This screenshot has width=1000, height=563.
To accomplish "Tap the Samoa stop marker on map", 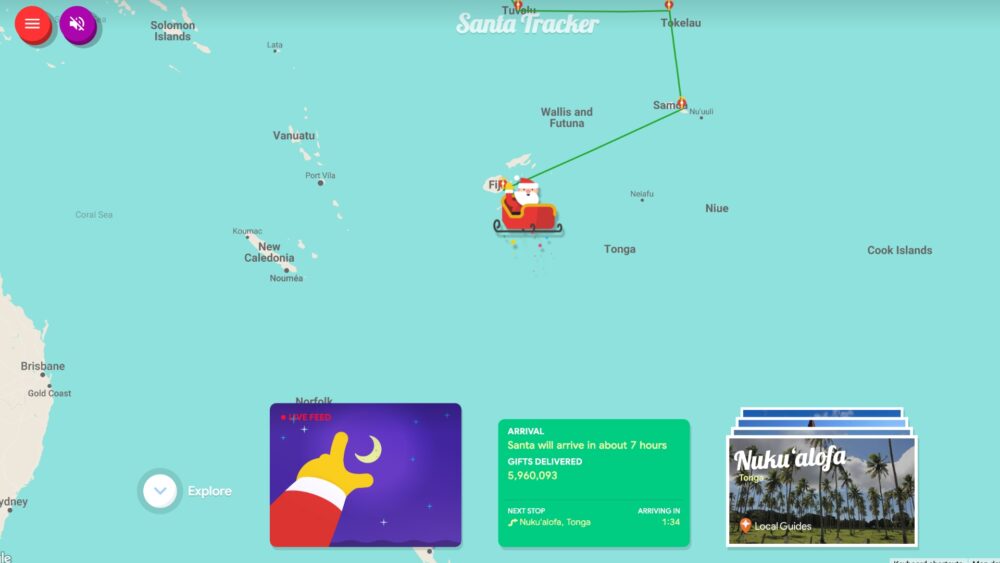I will [x=682, y=102].
